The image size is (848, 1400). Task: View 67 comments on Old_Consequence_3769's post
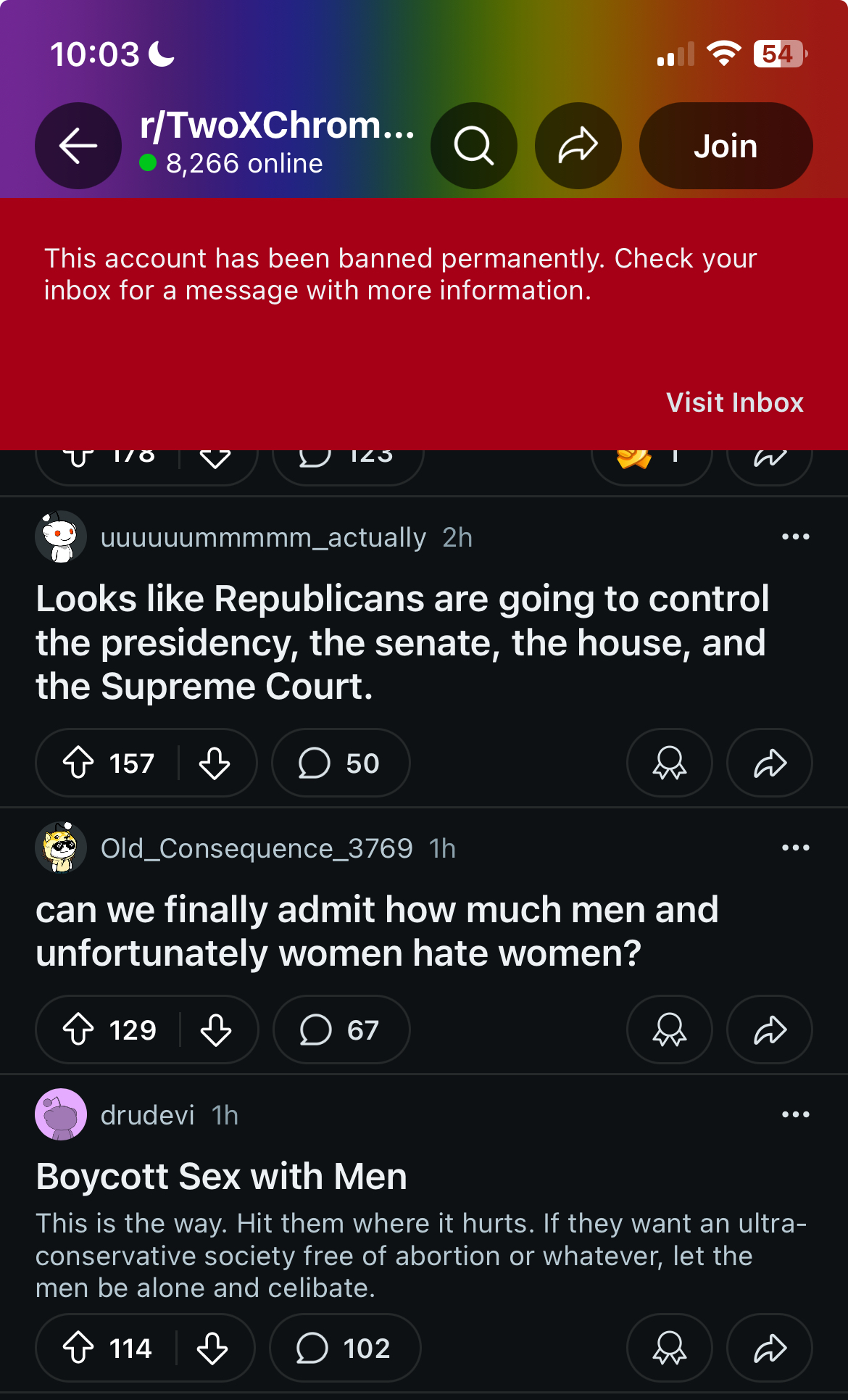pos(341,1030)
